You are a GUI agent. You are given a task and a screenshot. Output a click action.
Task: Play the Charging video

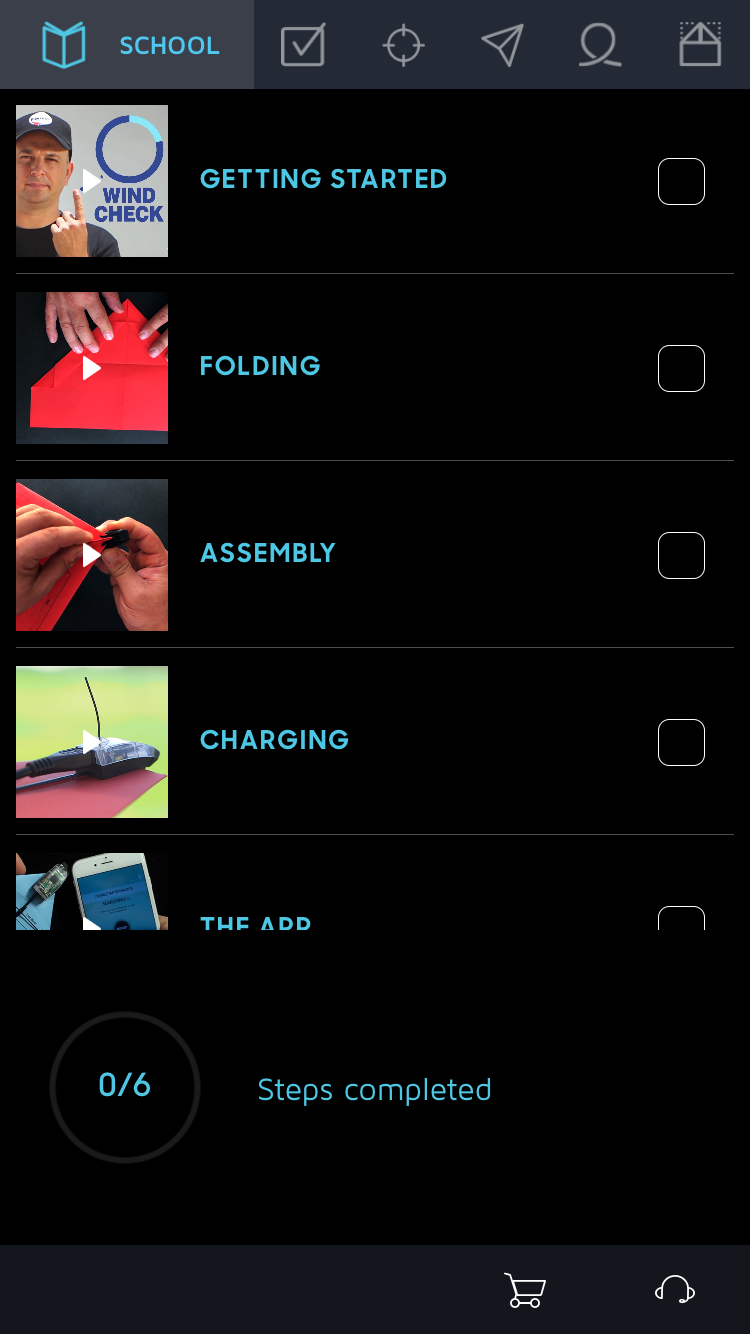tap(92, 742)
